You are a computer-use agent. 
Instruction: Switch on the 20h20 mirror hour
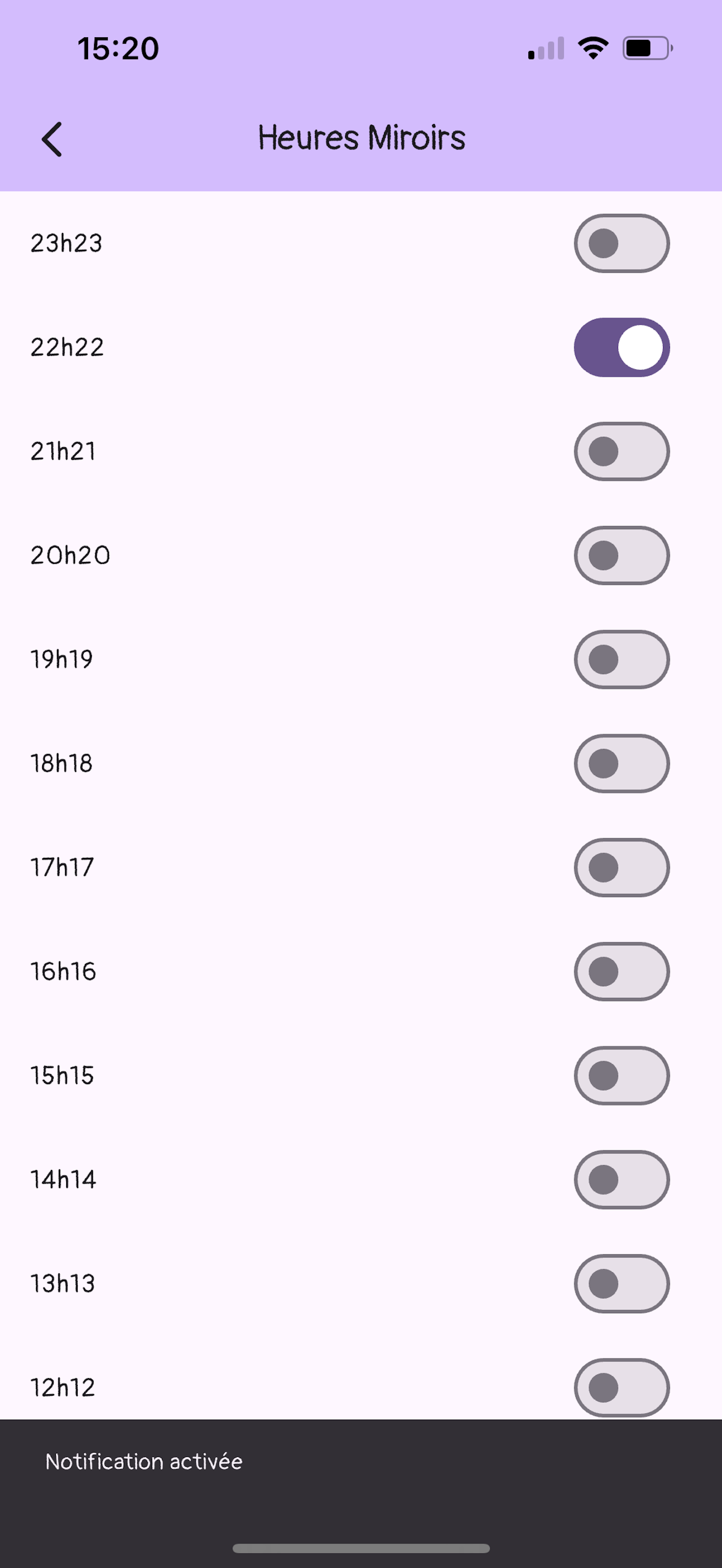pos(621,555)
